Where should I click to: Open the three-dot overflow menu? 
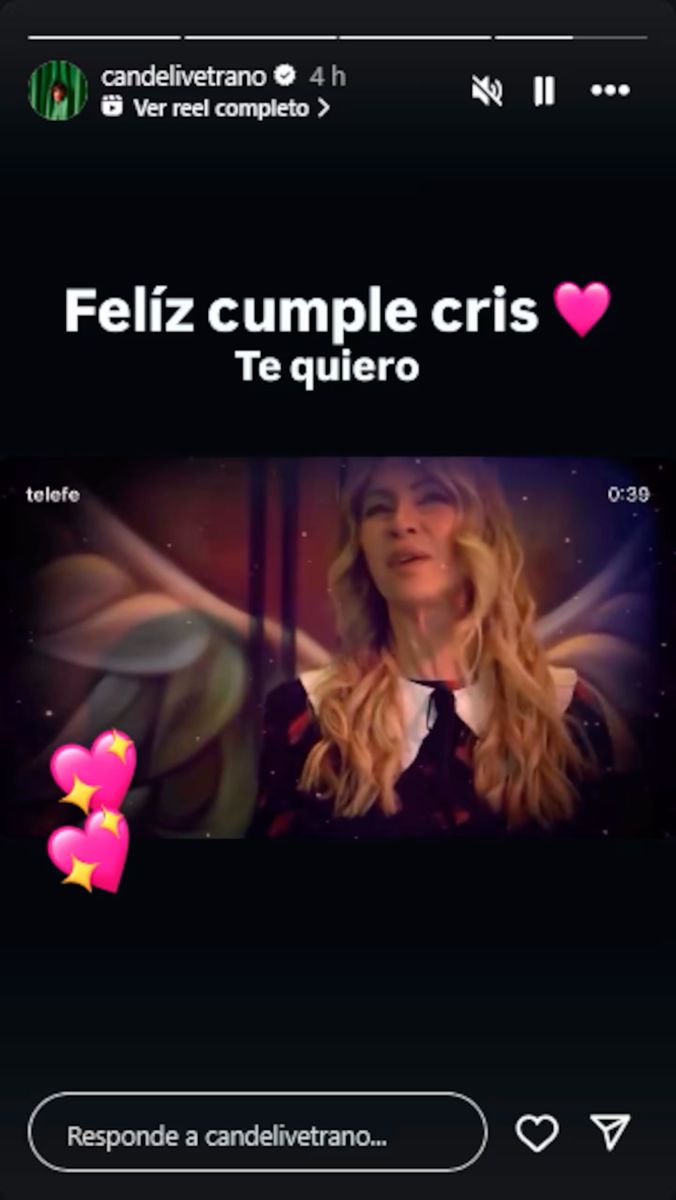610,91
